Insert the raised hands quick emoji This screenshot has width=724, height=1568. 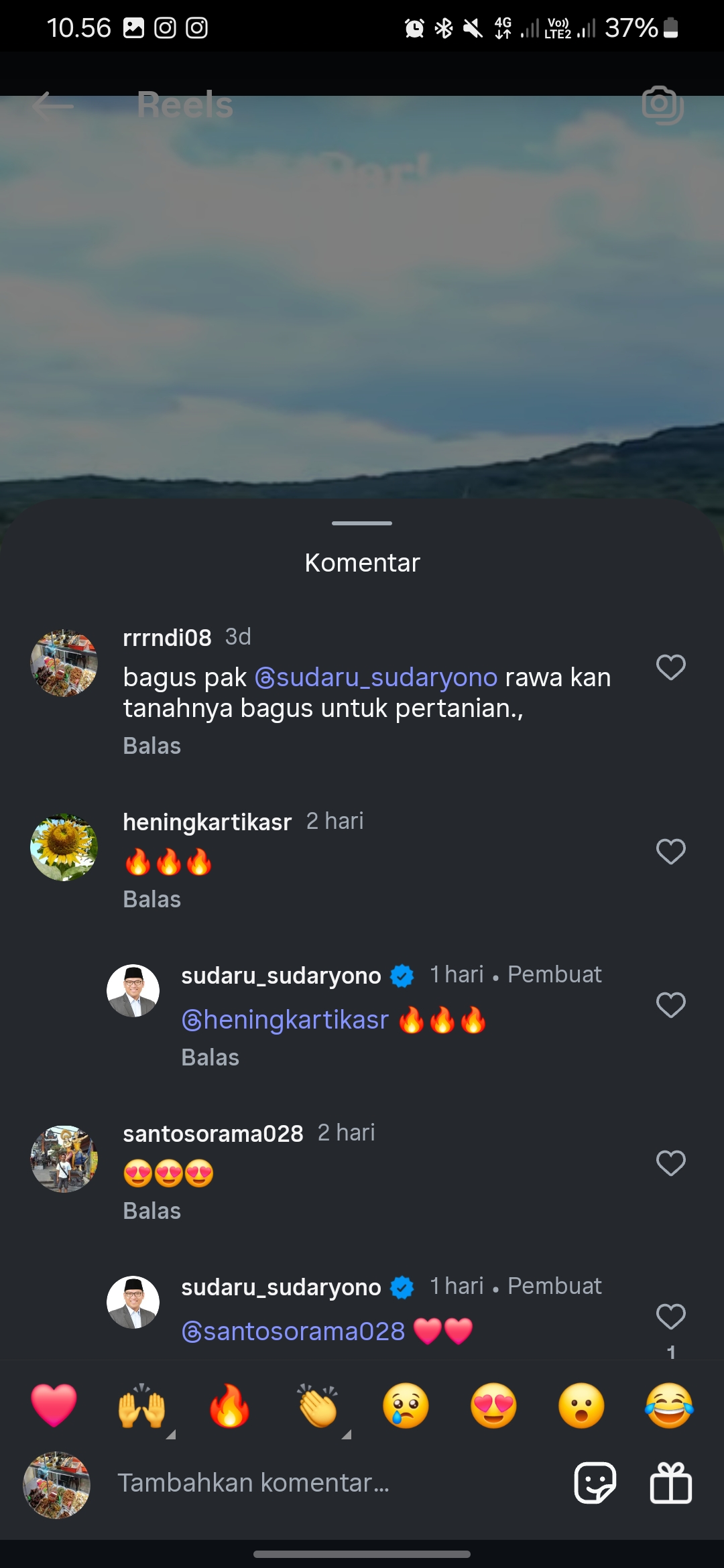pyautogui.click(x=141, y=1405)
